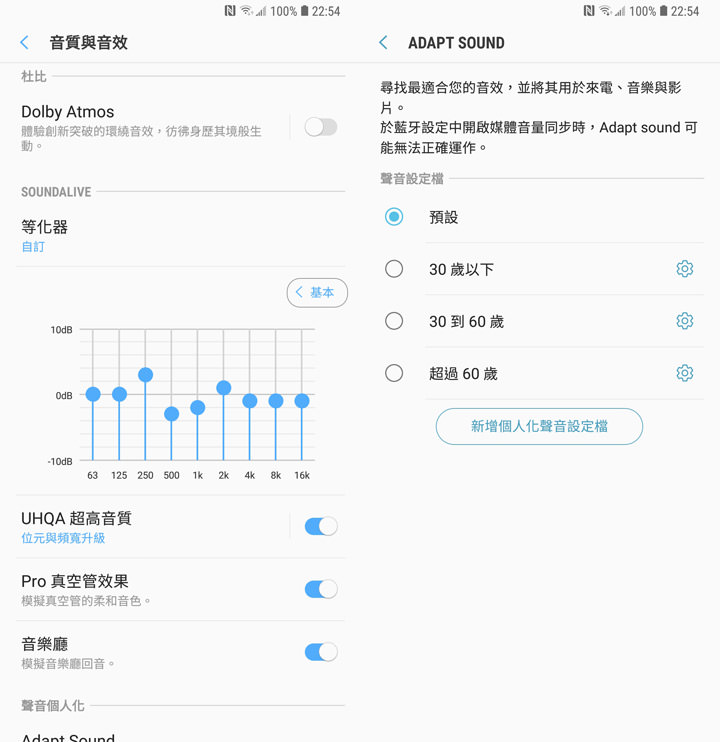This screenshot has height=742, width=720.
Task: Tap the 2k equalizer band slider
Action: (224, 388)
